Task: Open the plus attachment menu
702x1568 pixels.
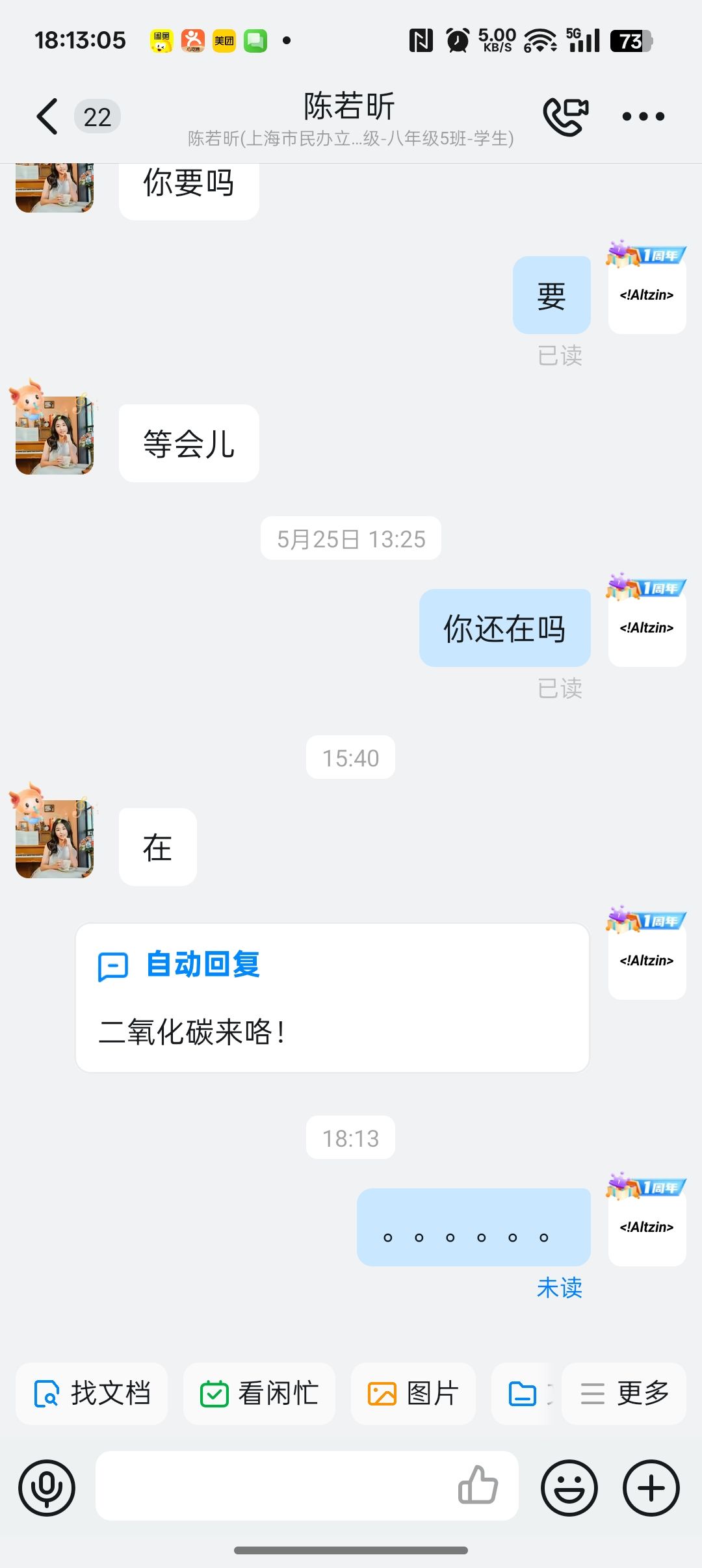Action: [651, 1487]
